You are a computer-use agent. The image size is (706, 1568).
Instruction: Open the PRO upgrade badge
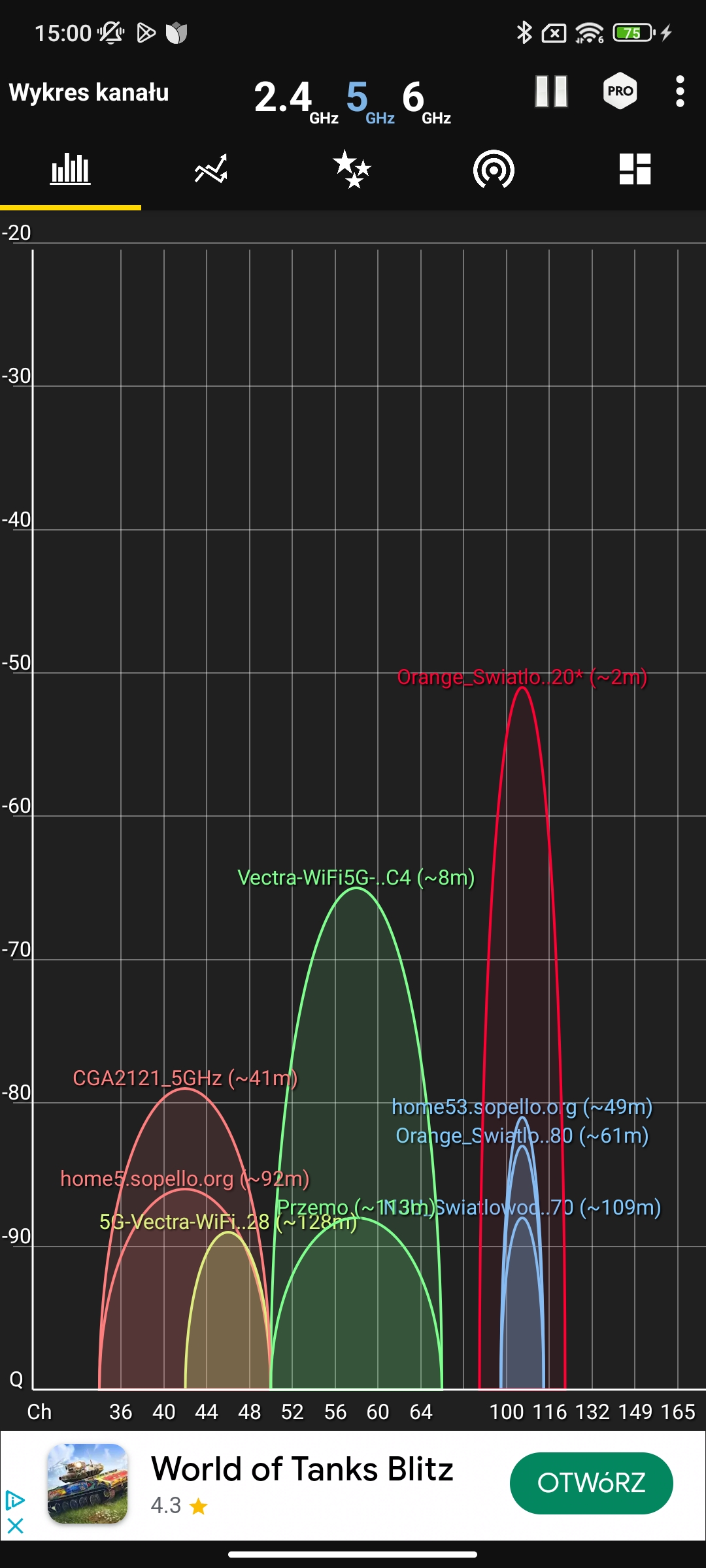tap(620, 91)
